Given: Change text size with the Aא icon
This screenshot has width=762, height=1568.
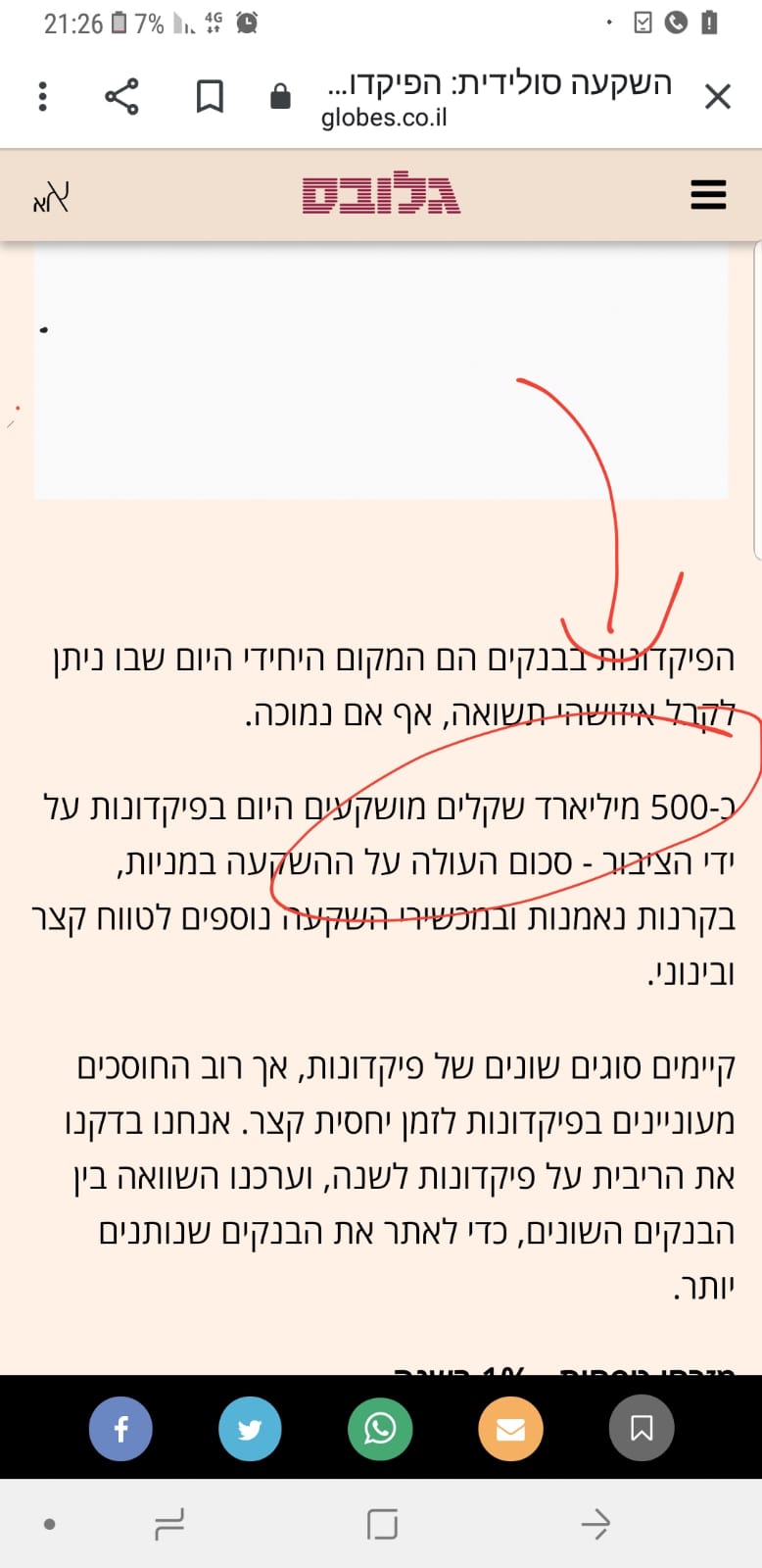Looking at the screenshot, I should pyautogui.click(x=51, y=198).
